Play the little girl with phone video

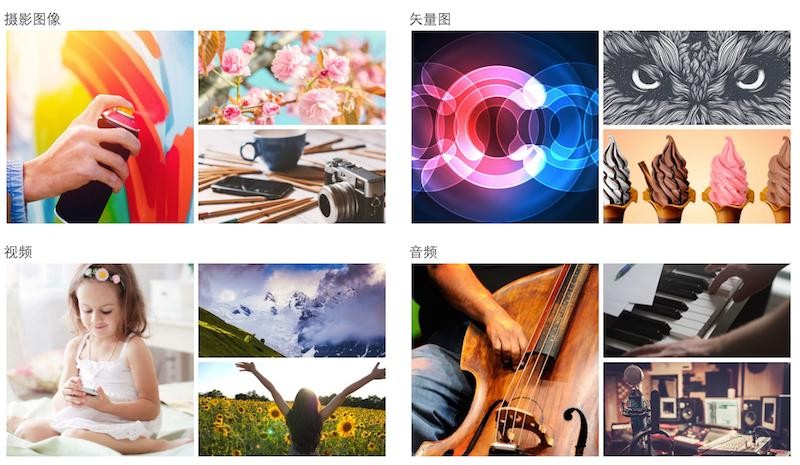click(100, 359)
